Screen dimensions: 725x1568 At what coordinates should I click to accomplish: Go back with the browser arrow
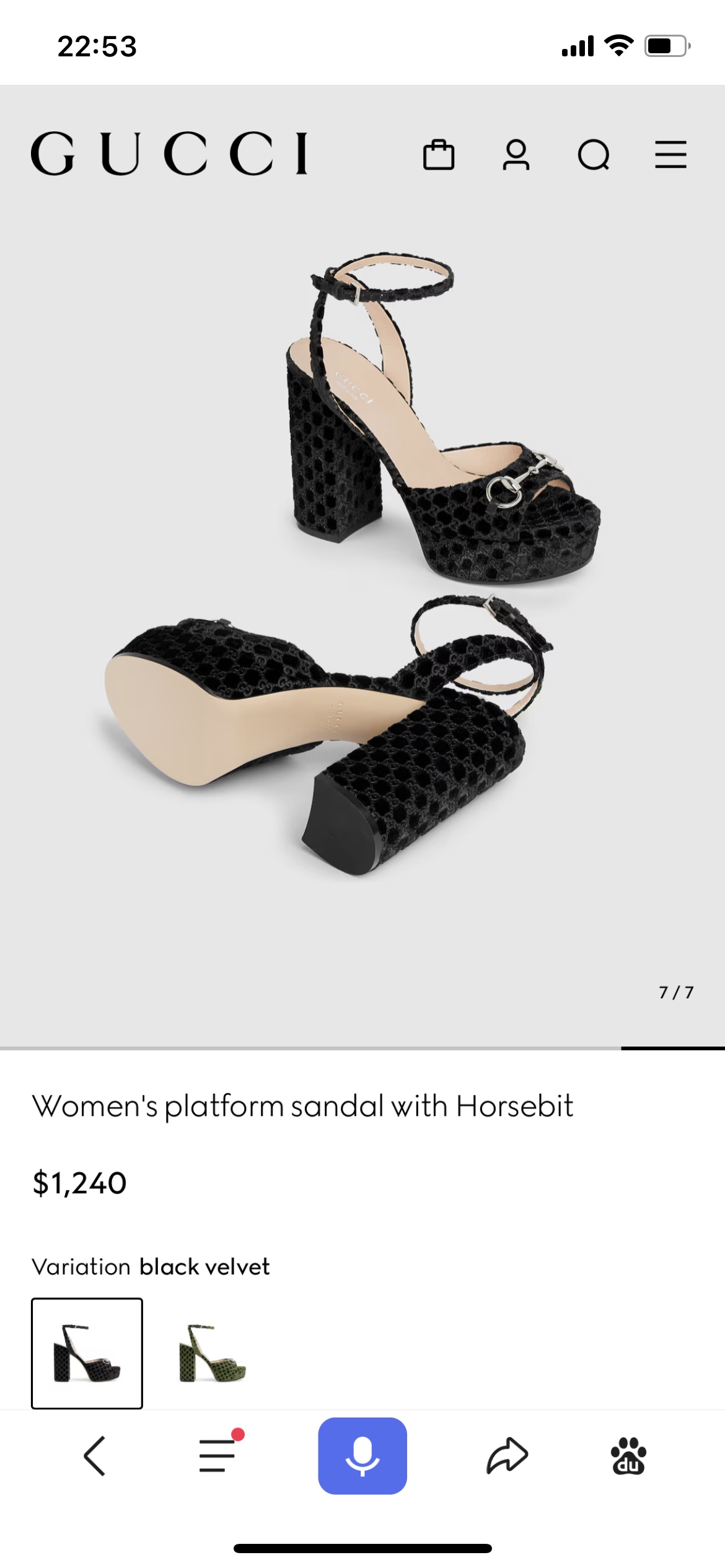94,1456
